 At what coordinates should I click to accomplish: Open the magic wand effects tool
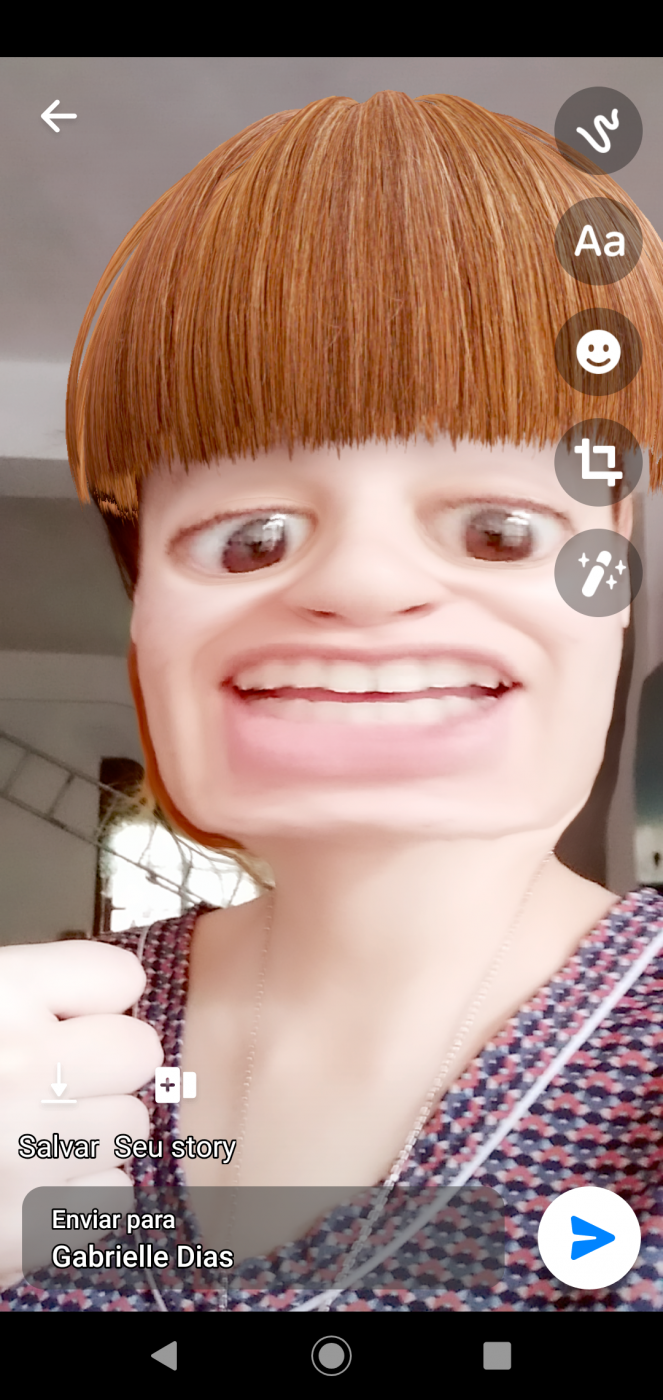click(x=598, y=573)
